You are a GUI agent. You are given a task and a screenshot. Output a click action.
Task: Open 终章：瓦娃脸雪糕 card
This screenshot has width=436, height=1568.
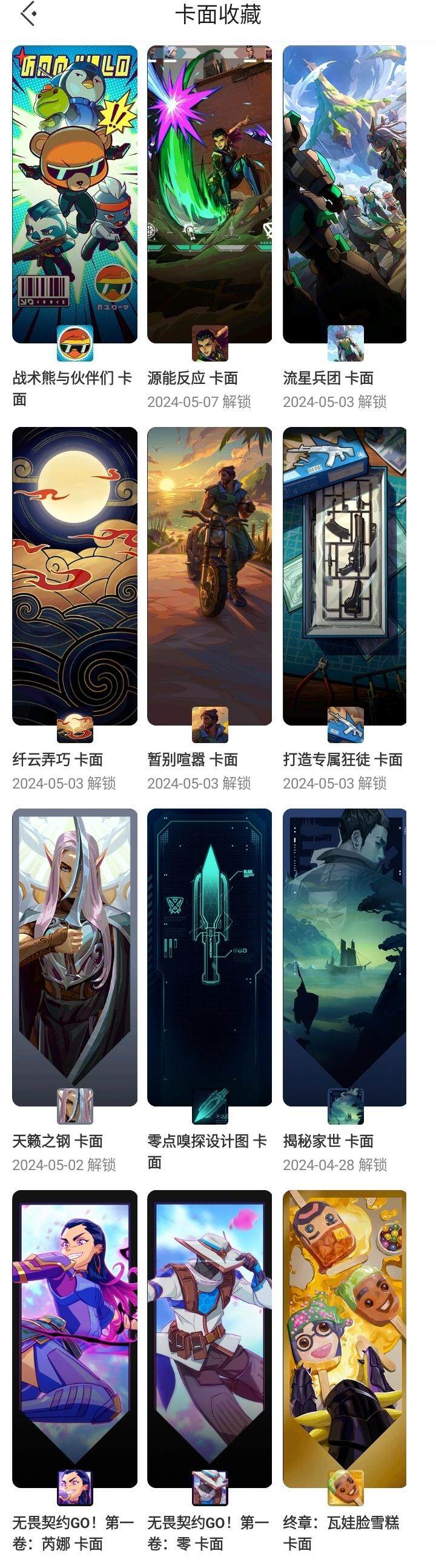tap(345, 1338)
